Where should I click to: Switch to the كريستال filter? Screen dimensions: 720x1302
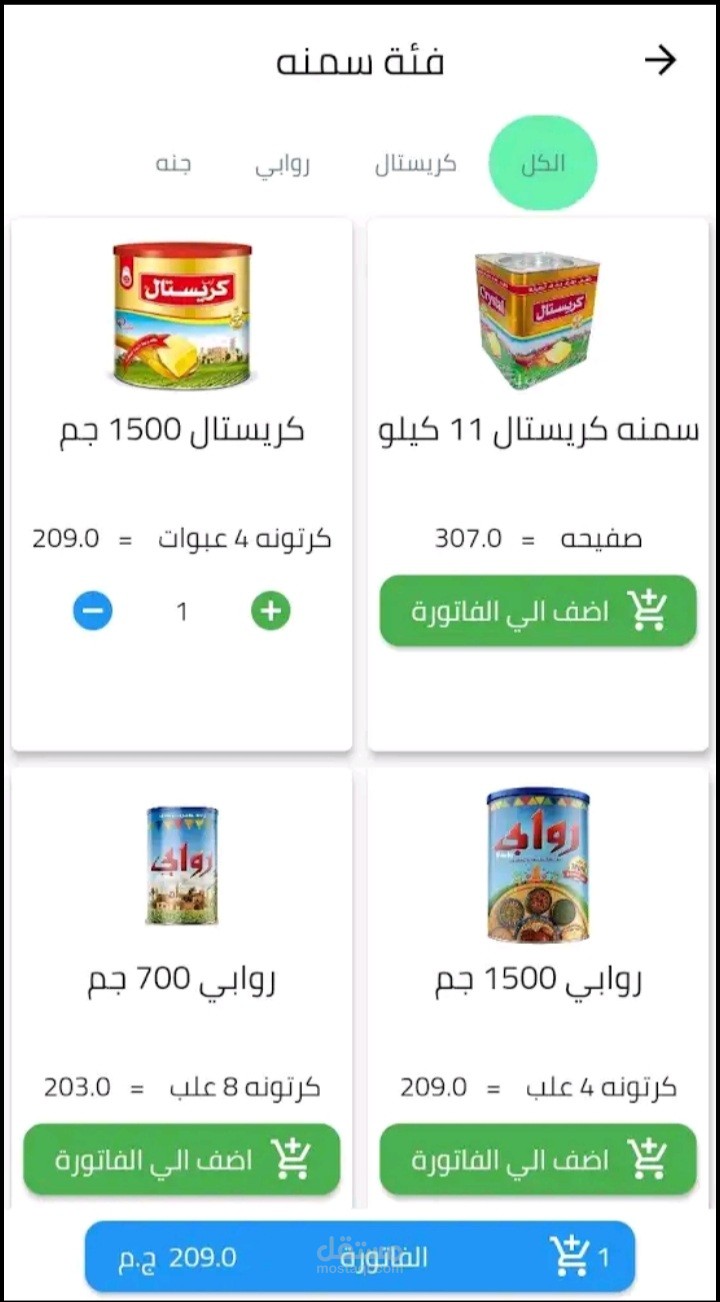pyautogui.click(x=415, y=165)
